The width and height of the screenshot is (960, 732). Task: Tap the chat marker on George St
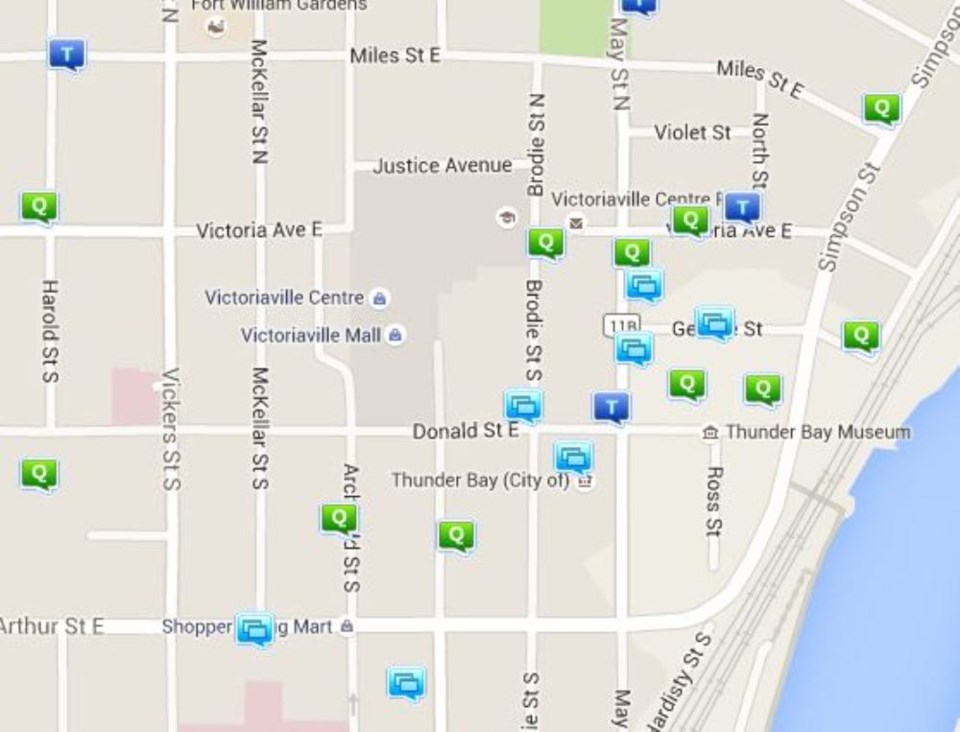tap(715, 323)
